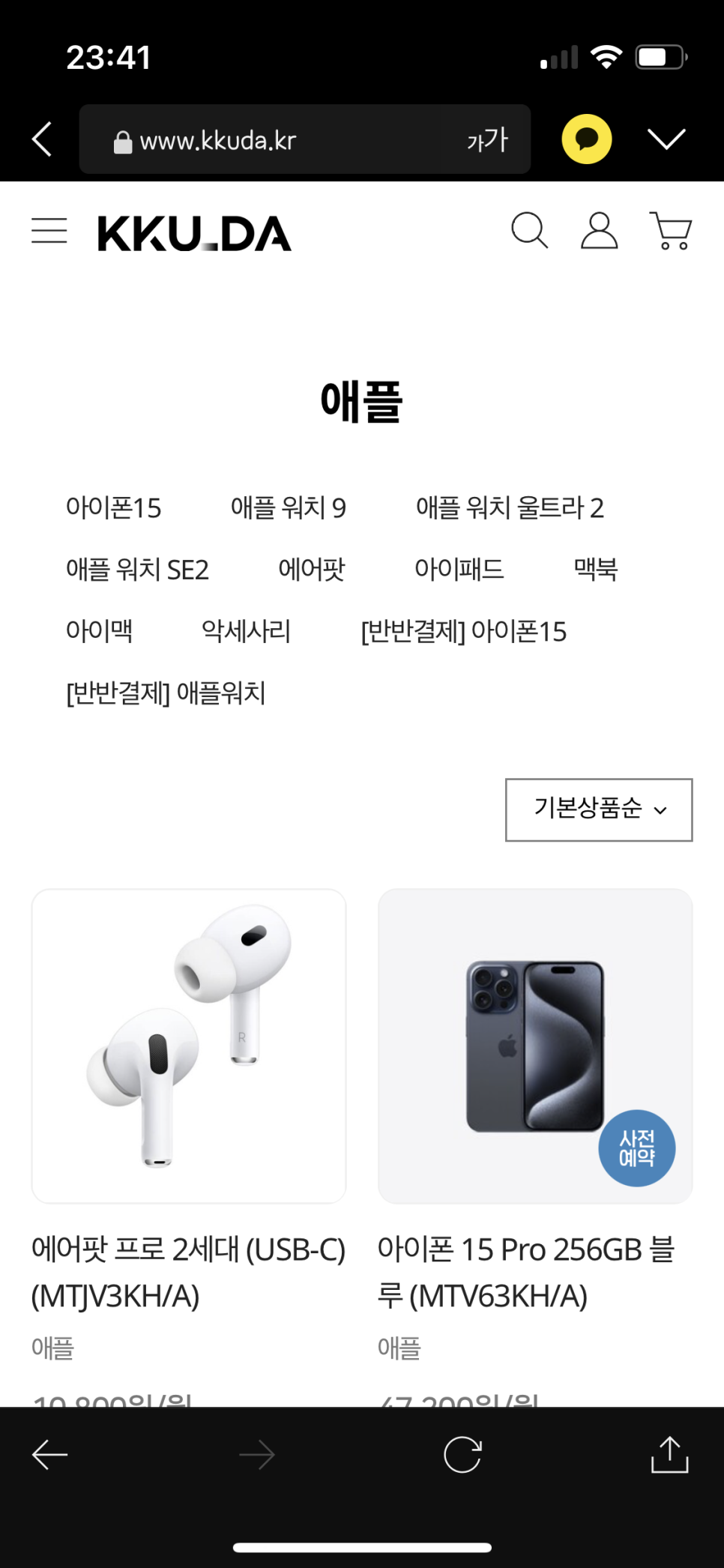Go to 애플 워치 SE2 category
Image resolution: width=724 pixels, height=1568 pixels.
point(137,570)
